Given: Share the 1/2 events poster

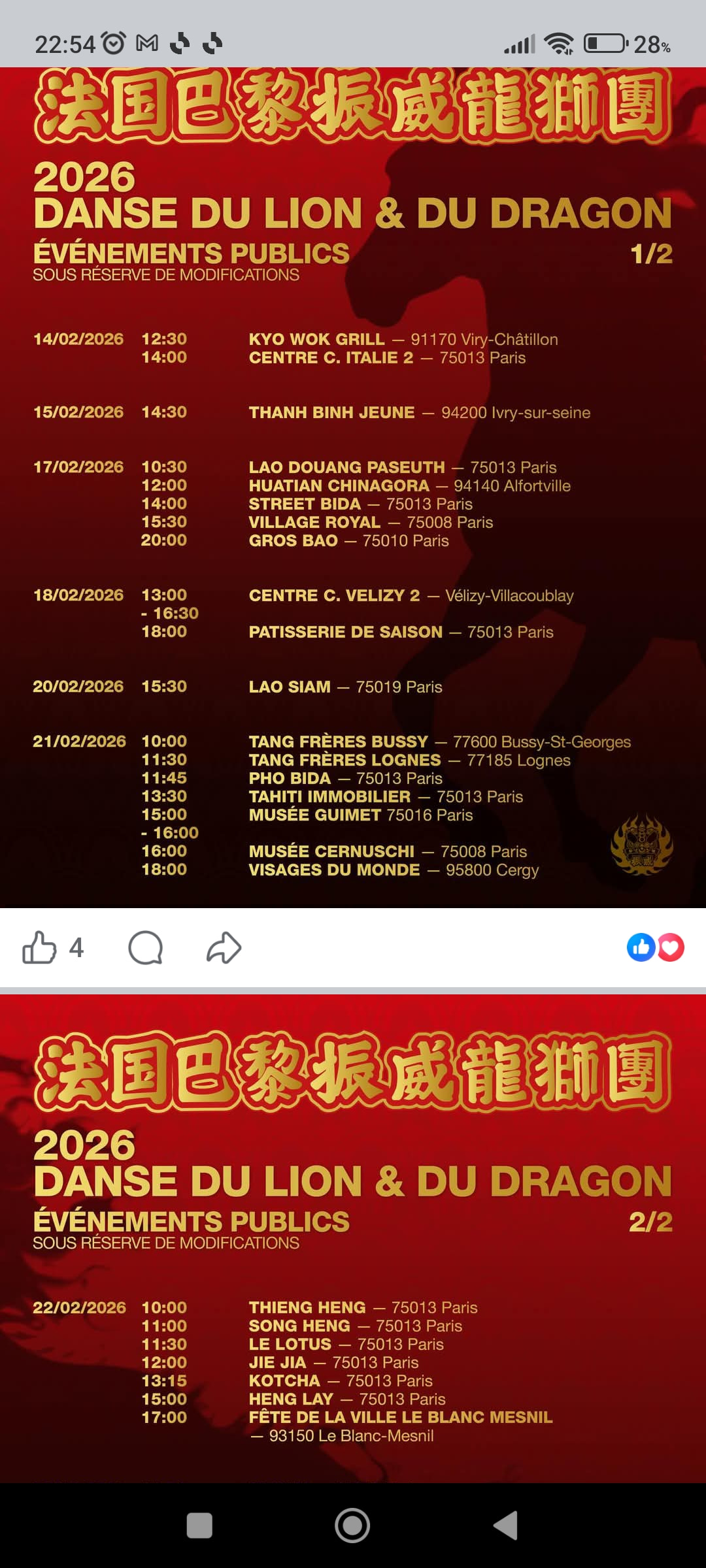Looking at the screenshot, I should click(x=224, y=947).
